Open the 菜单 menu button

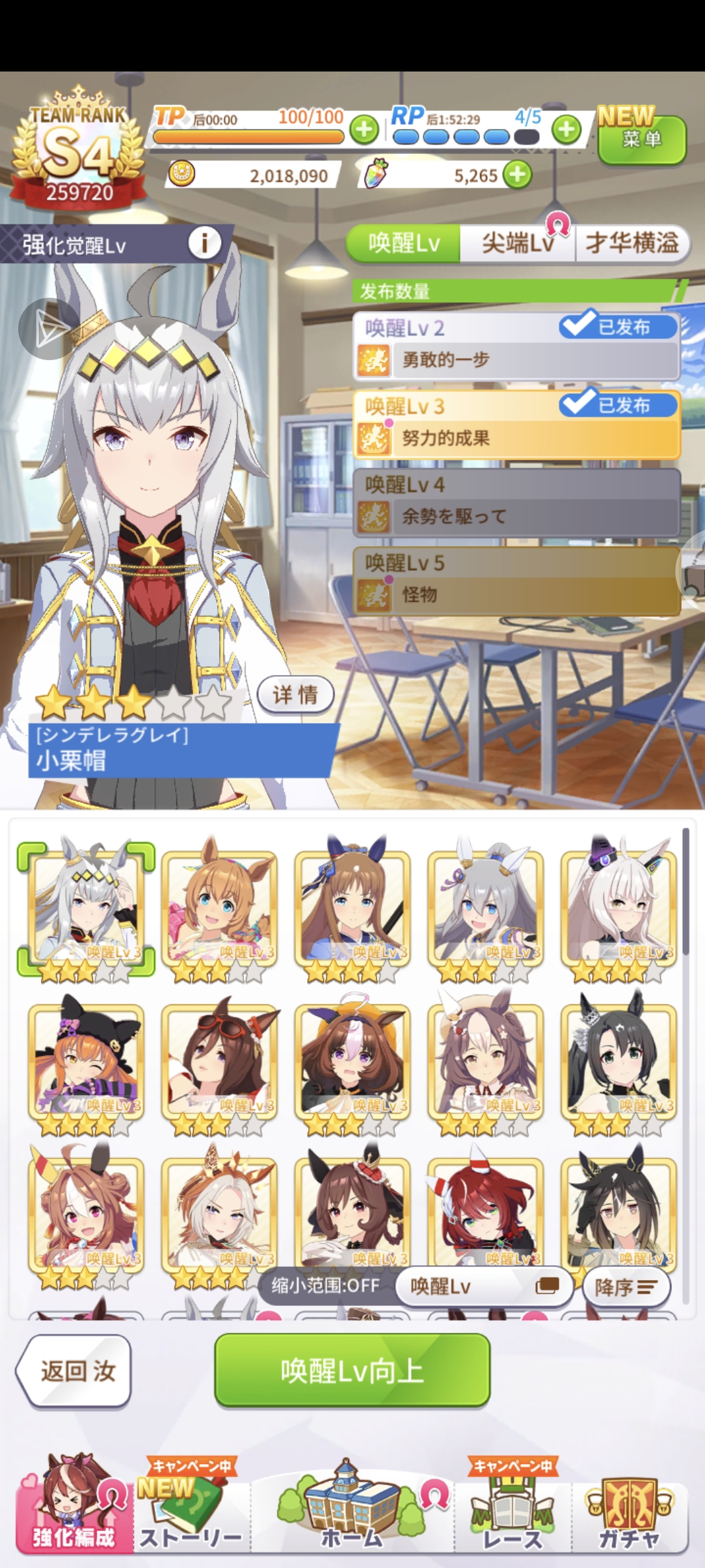[641, 139]
